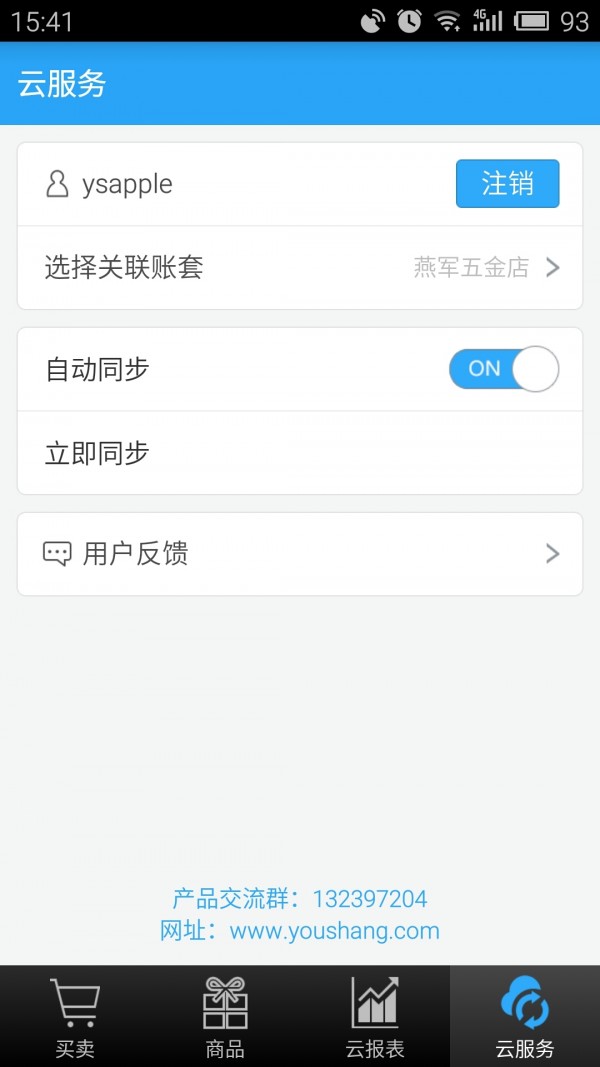Visit the www.youshang.com website link
Viewport: 600px width, 1067px height.
click(x=334, y=931)
